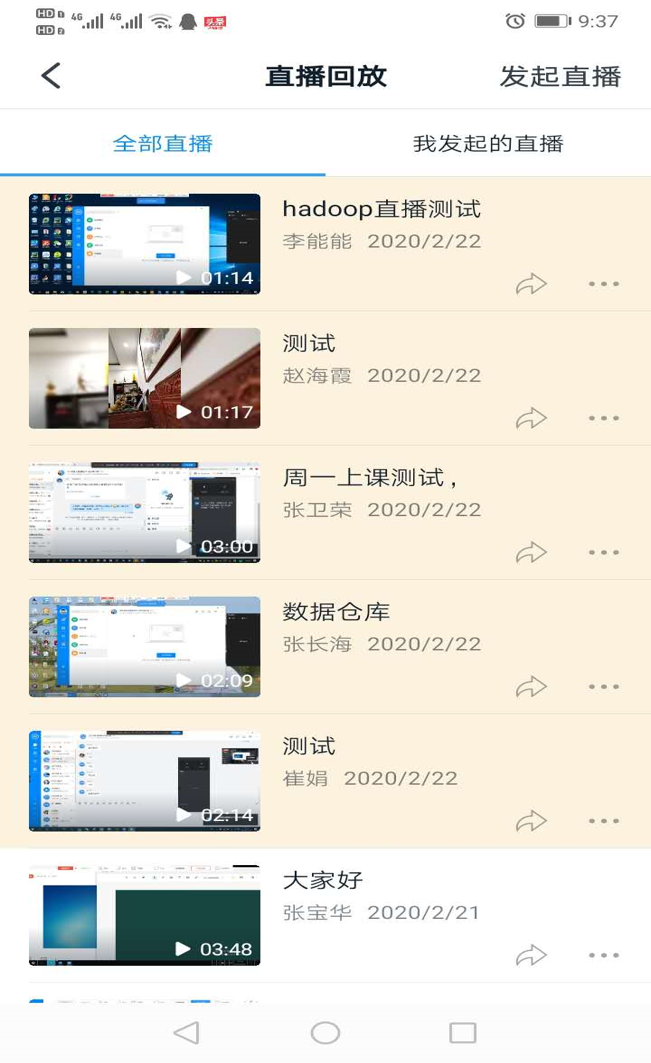Open more options for 周一上课测试
Viewport: 651px width, 1063px height.
coord(604,552)
